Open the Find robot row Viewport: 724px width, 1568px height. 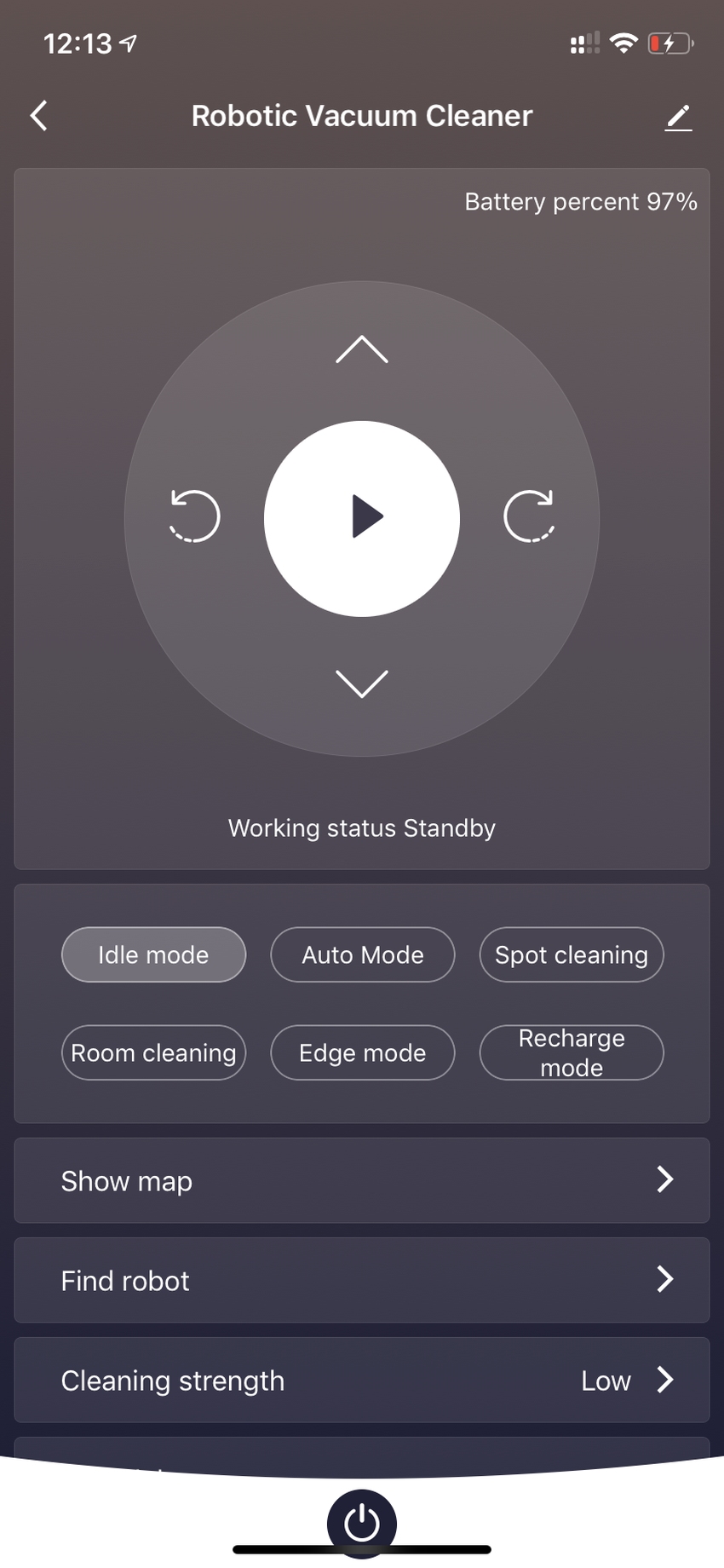pos(362,1280)
